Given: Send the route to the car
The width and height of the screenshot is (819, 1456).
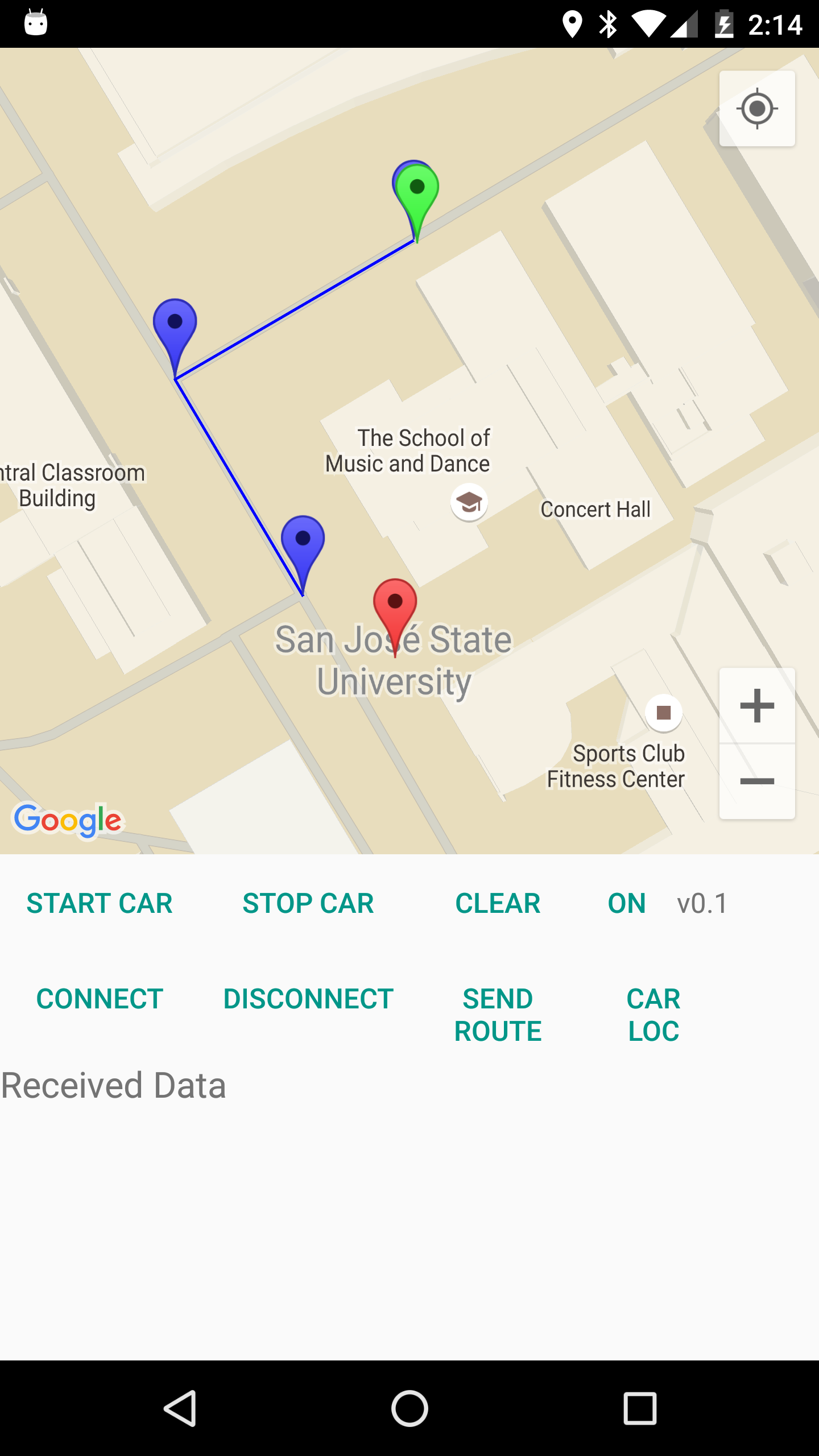Looking at the screenshot, I should click(x=498, y=1015).
